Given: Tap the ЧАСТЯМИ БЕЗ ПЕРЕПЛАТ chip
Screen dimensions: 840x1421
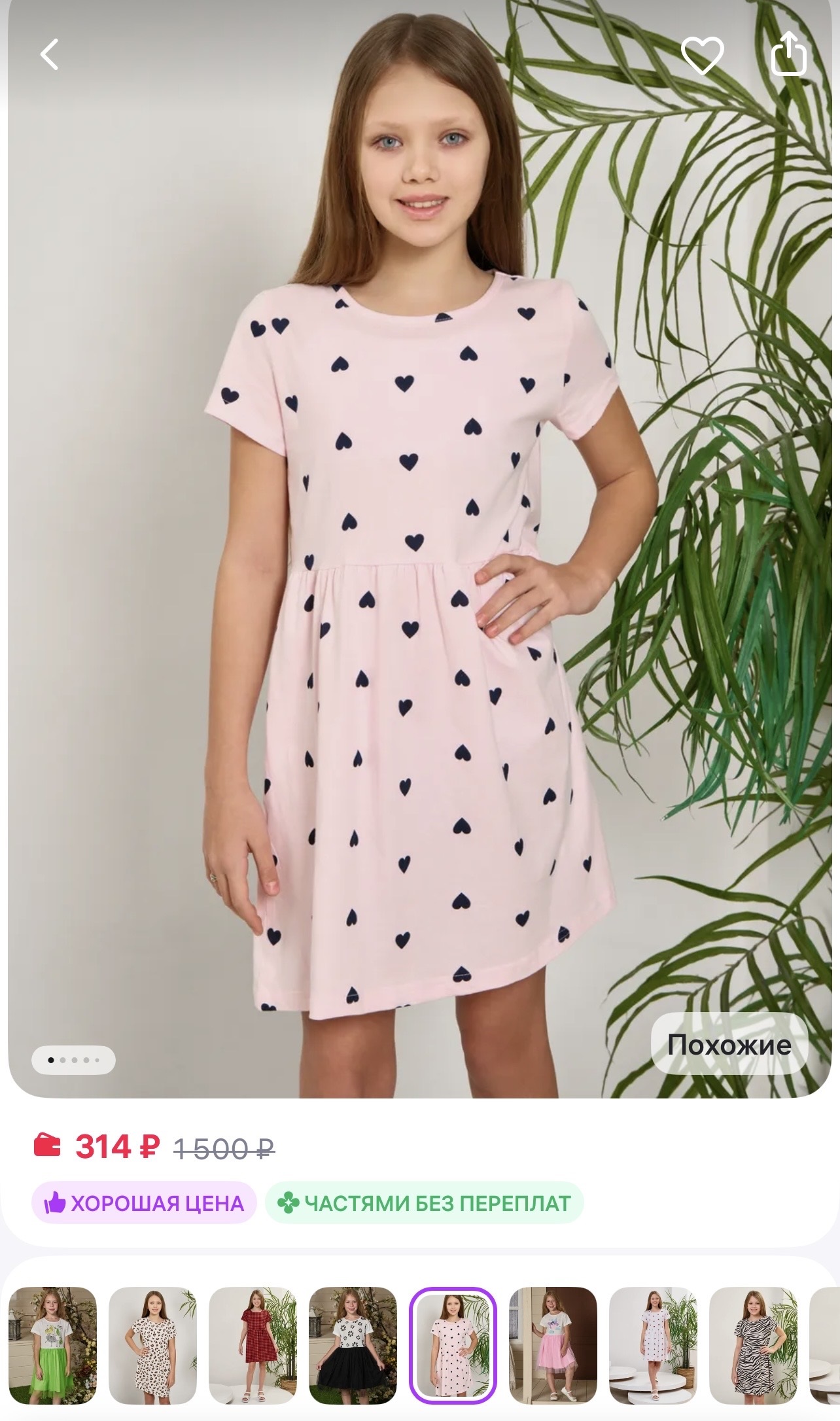Looking at the screenshot, I should [424, 1203].
